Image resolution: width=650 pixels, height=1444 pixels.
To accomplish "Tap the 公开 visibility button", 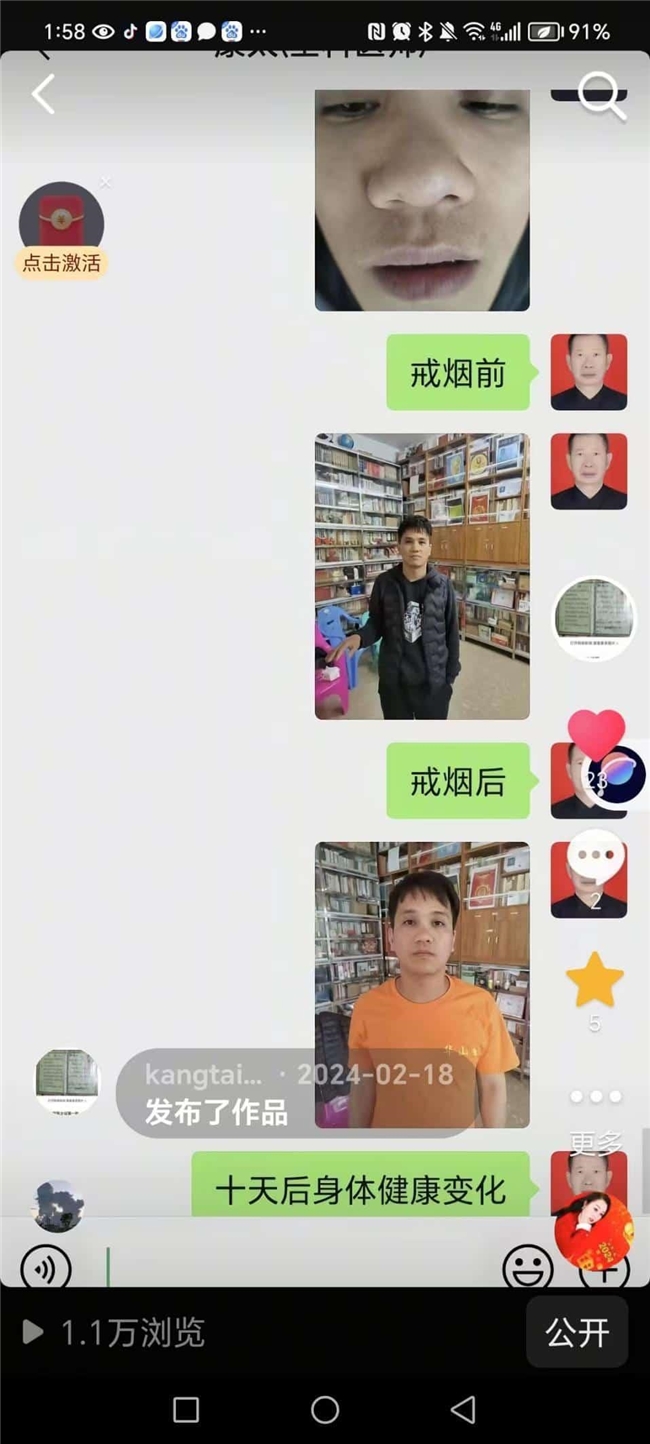I will coord(577,1332).
